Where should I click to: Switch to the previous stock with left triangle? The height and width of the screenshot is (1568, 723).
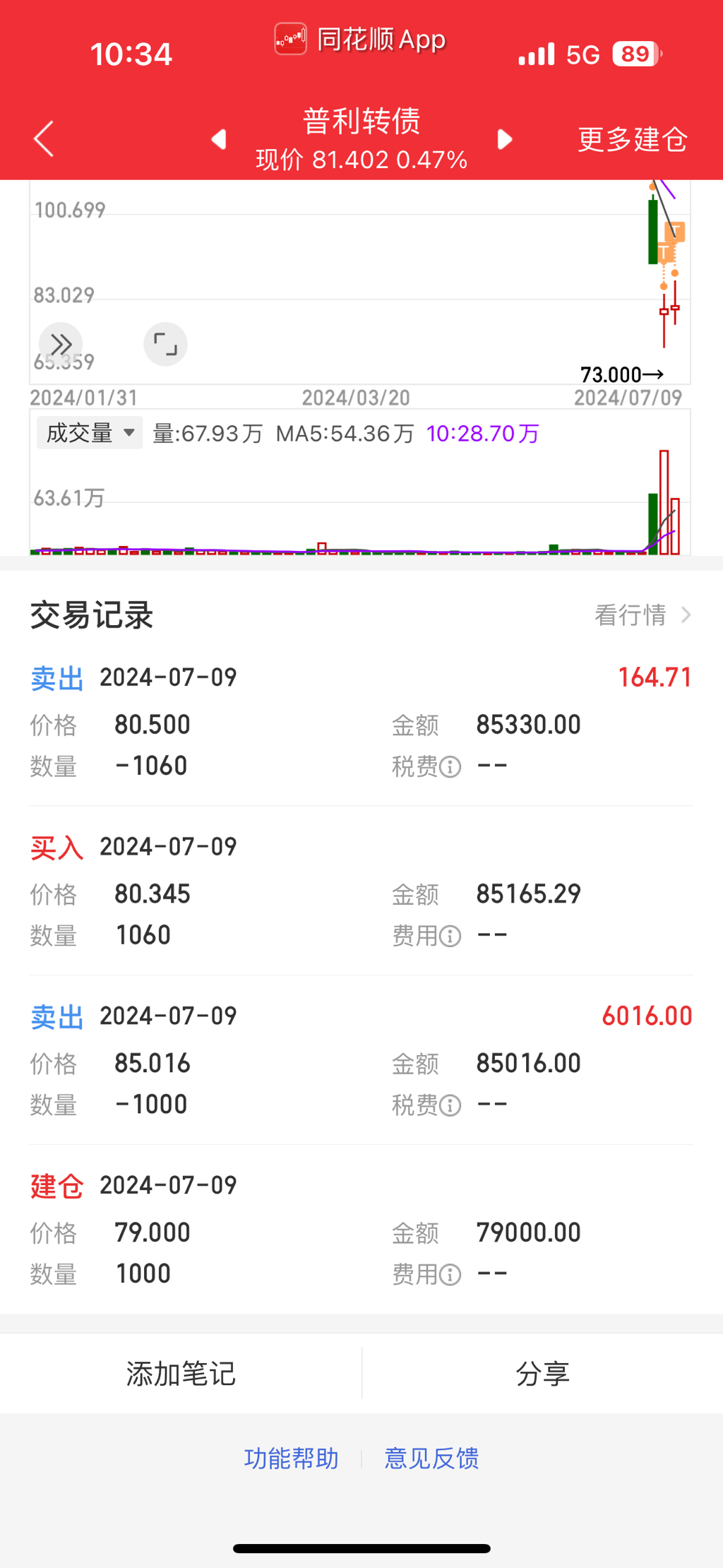pos(219,139)
